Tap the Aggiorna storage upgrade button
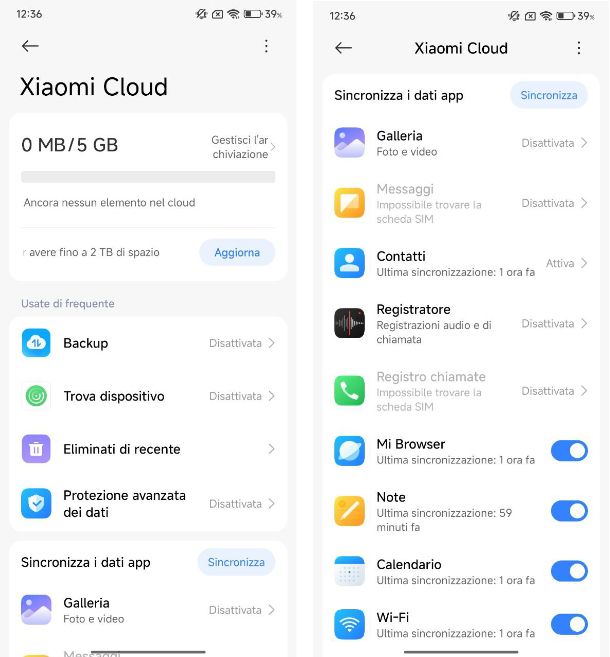This screenshot has height=657, width=610. coord(237,253)
